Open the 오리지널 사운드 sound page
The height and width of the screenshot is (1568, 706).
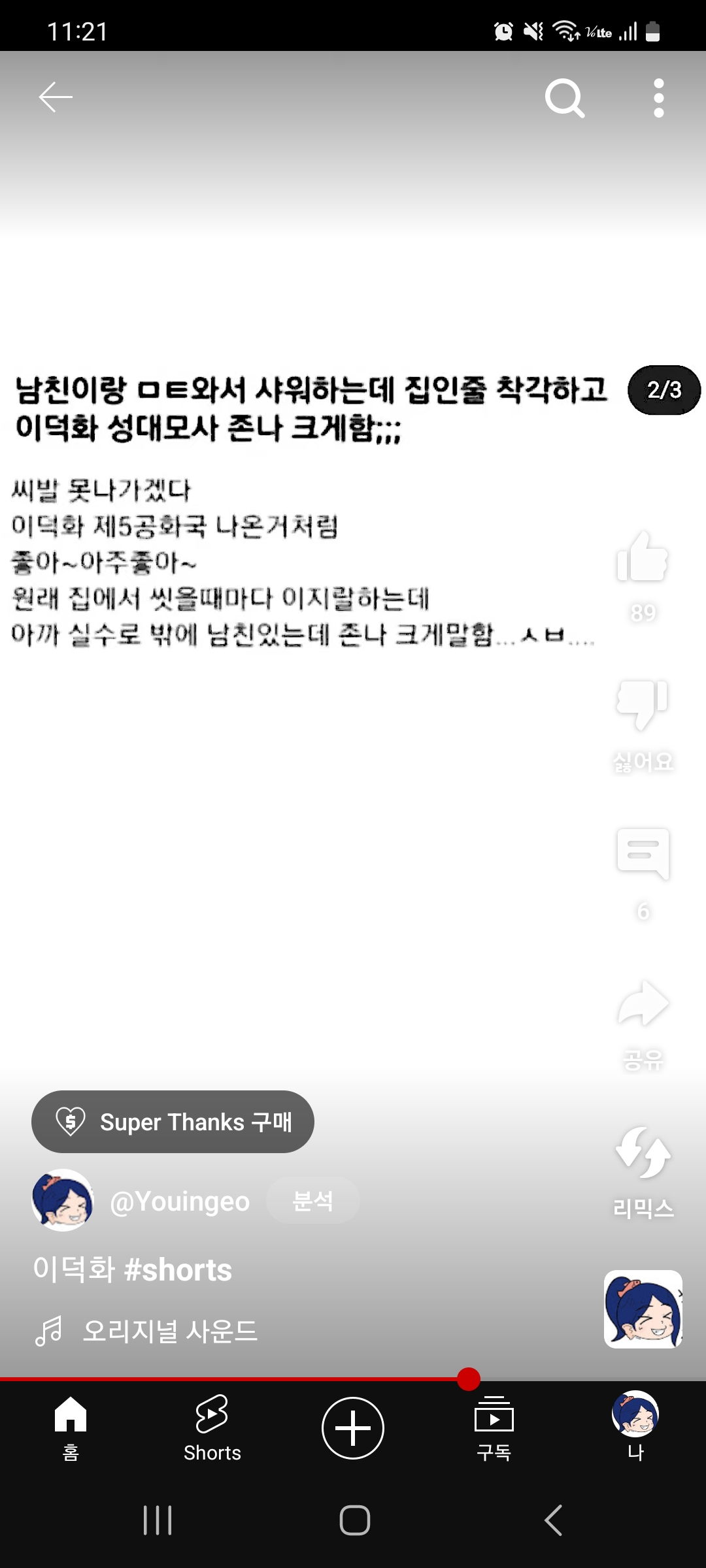[x=170, y=1331]
